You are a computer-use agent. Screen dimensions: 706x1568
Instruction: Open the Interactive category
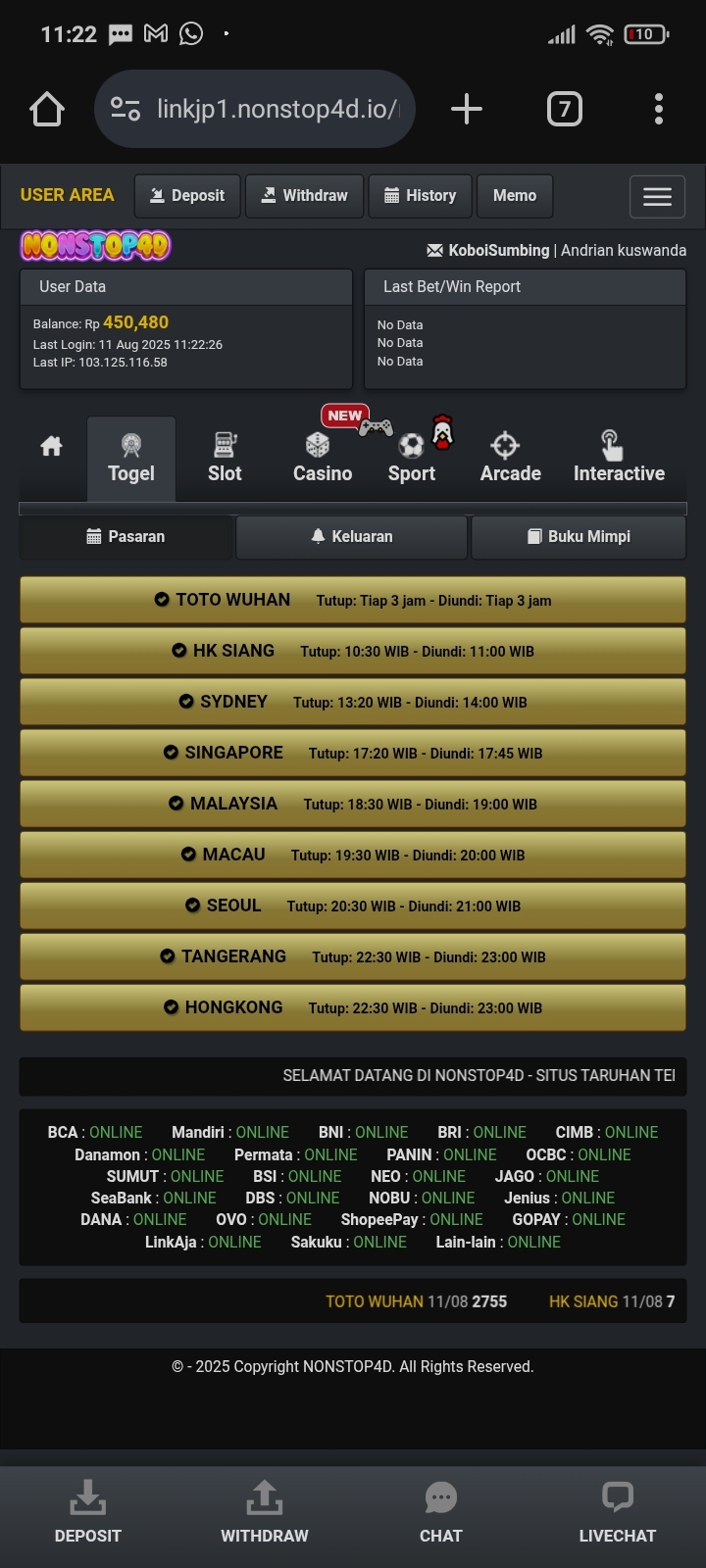click(x=619, y=459)
